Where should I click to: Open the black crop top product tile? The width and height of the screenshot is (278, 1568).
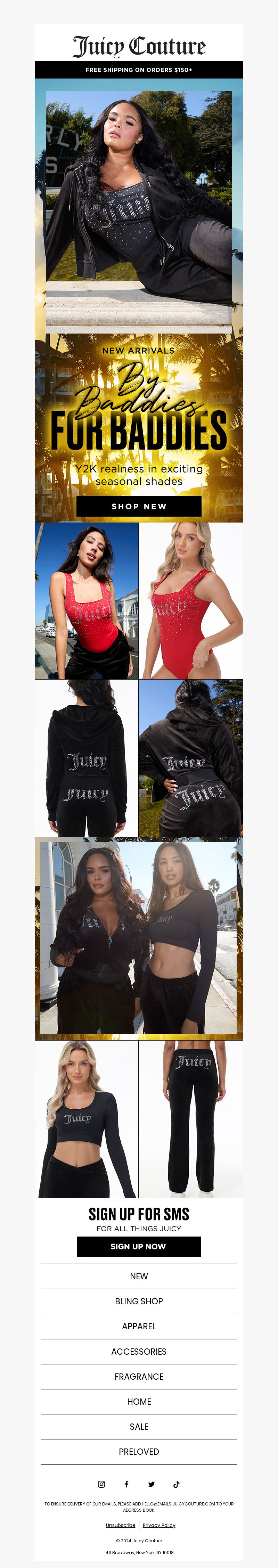click(x=87, y=1119)
